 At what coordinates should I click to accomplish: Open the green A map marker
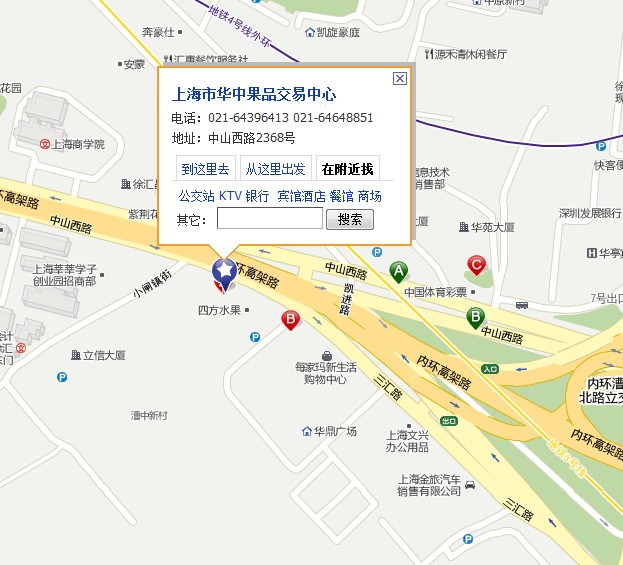coord(398,270)
